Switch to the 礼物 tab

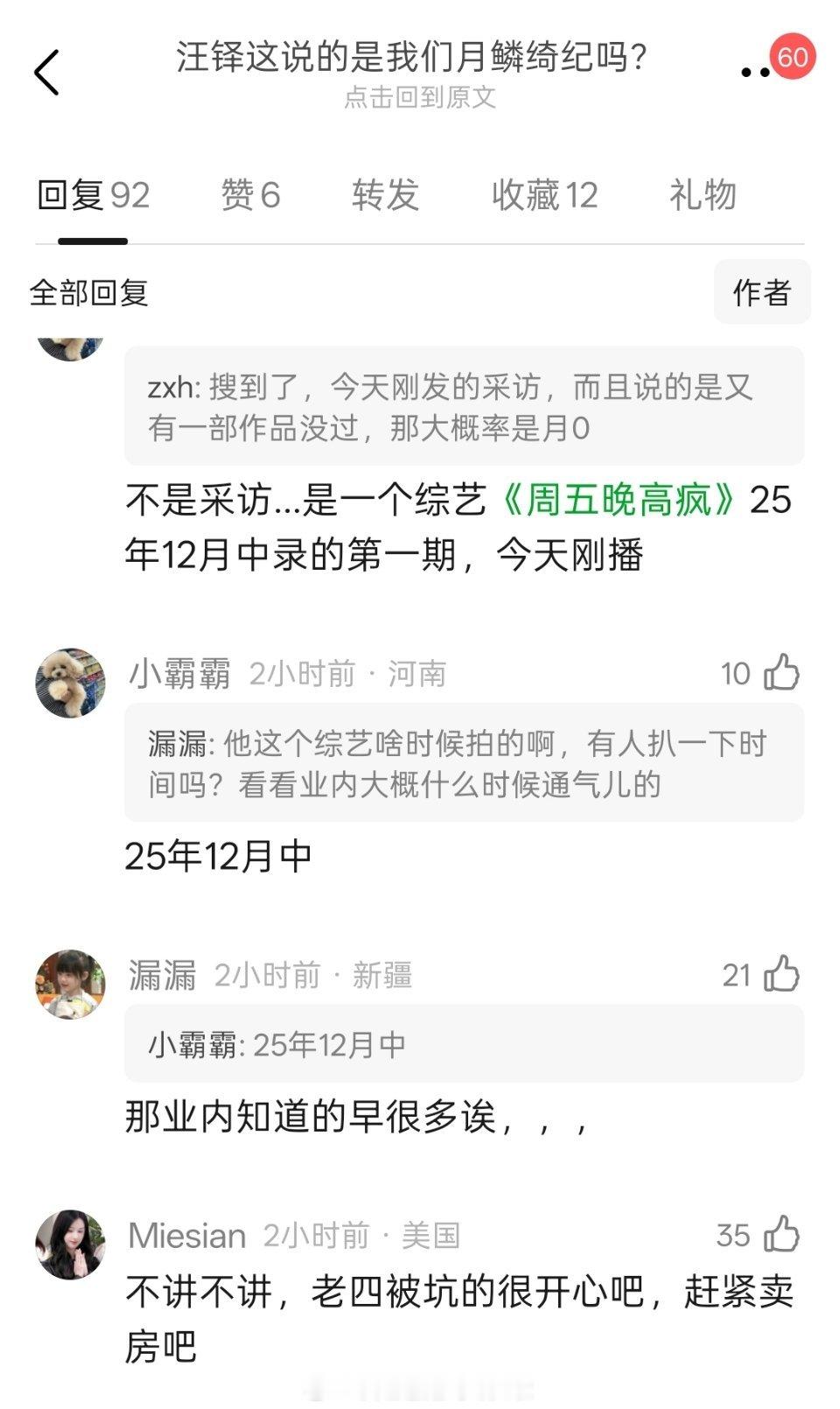704,196
